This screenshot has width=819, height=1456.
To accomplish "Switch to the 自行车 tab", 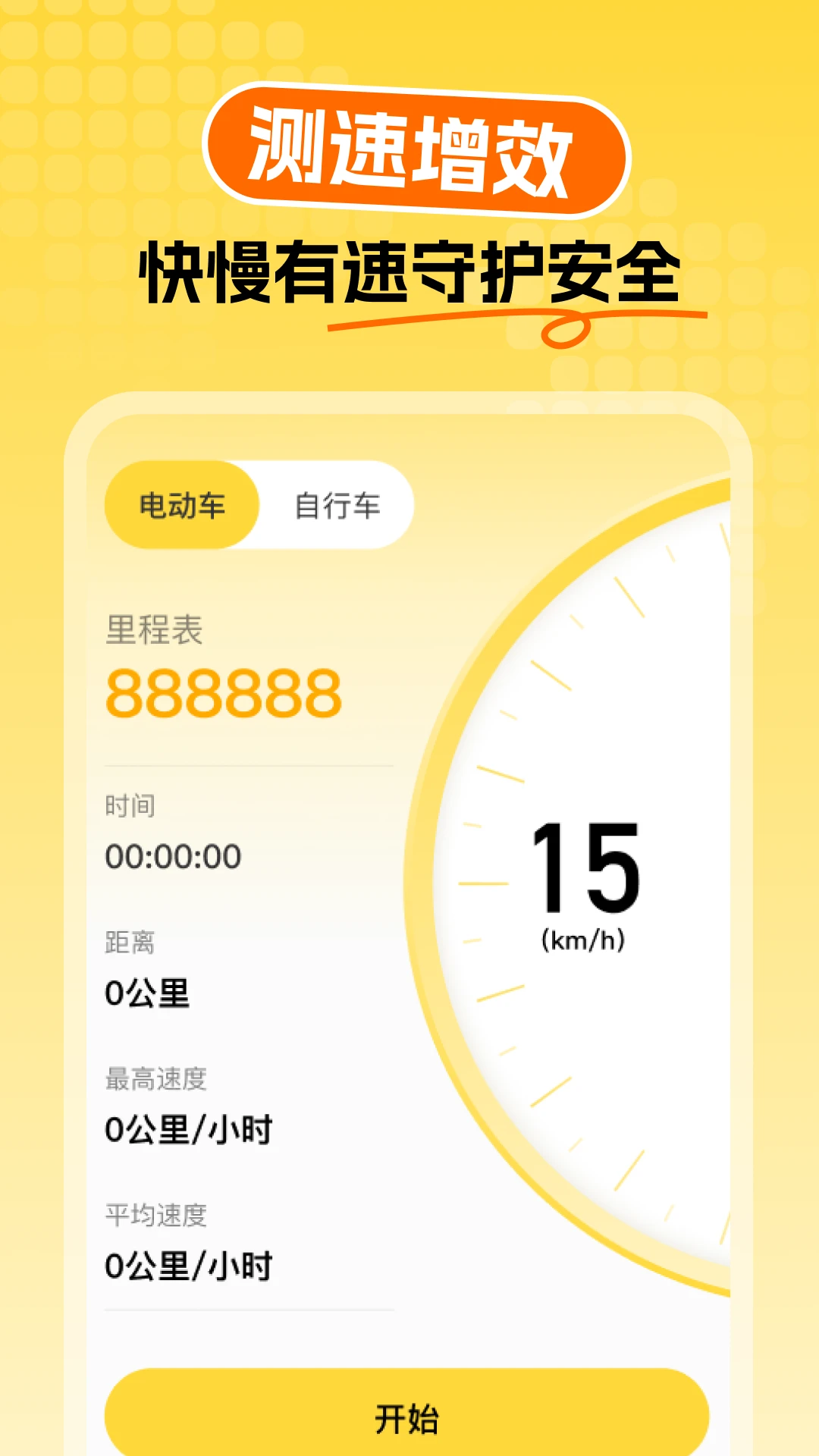I will [x=340, y=503].
